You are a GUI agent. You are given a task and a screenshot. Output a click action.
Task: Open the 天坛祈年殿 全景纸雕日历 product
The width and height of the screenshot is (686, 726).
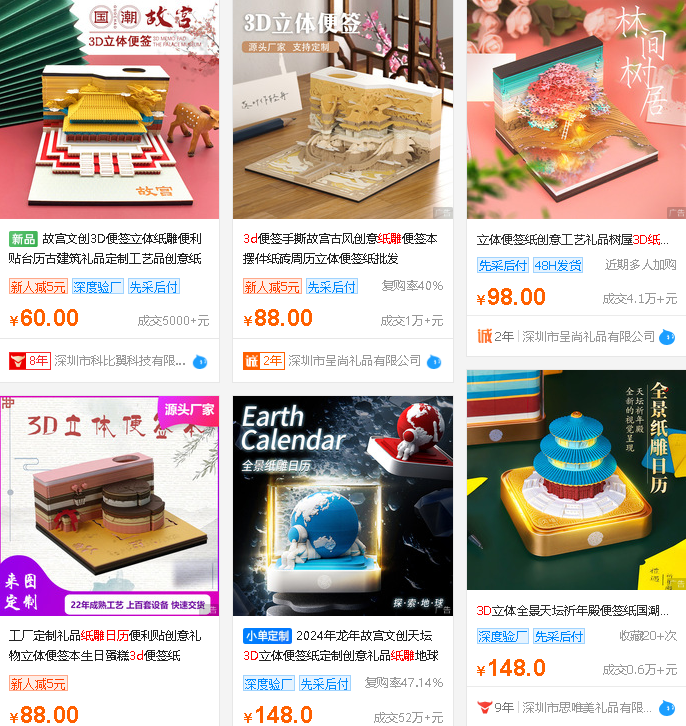pos(576,480)
